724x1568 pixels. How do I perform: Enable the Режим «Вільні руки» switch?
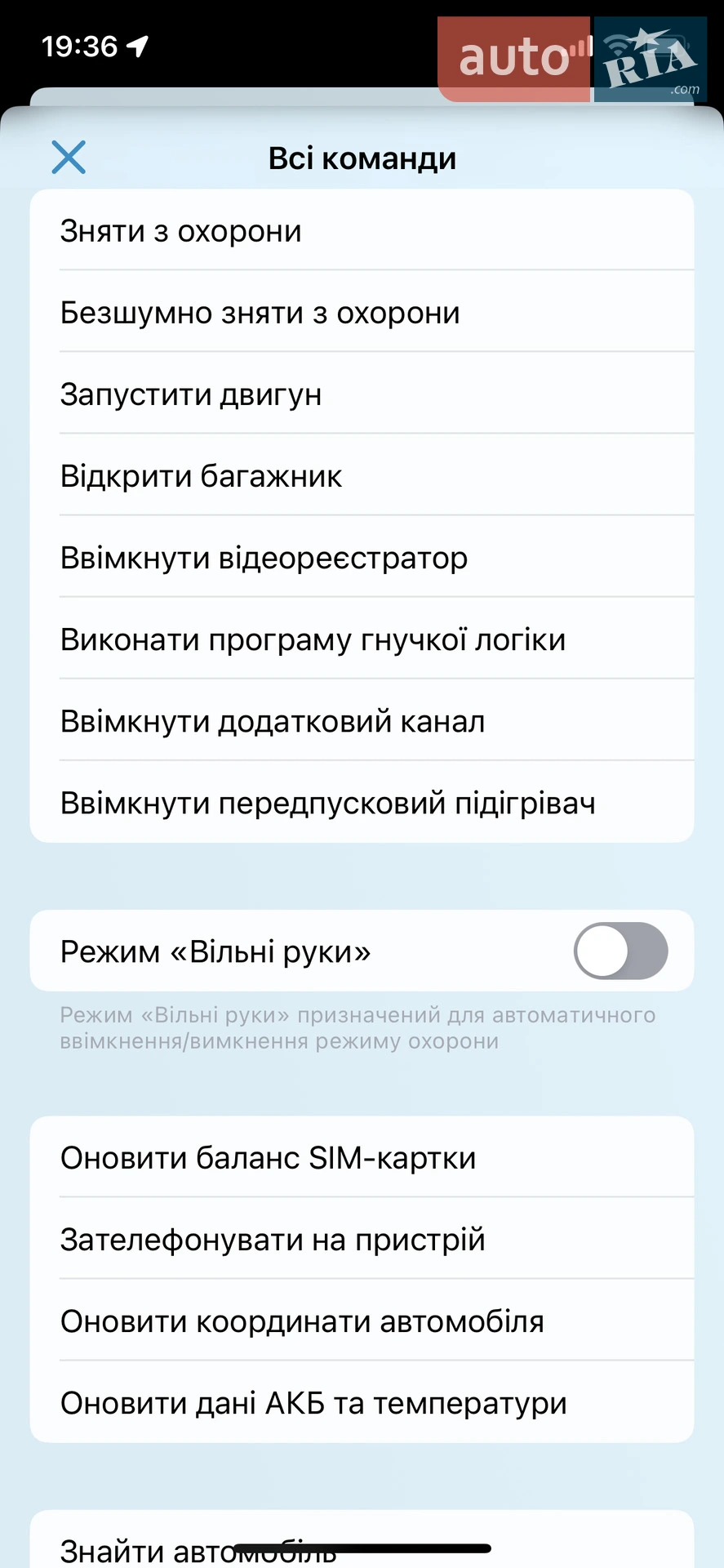tap(620, 951)
